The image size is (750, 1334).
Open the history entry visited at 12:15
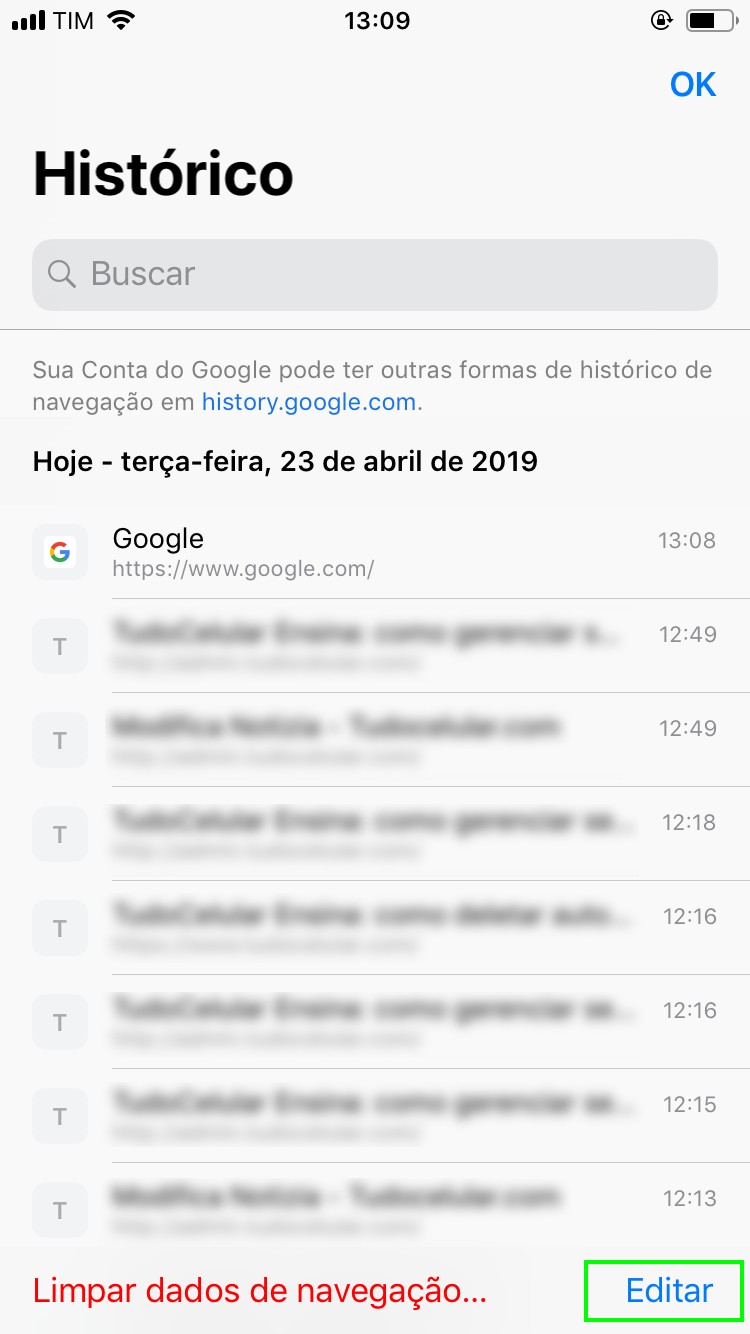[x=375, y=1116]
